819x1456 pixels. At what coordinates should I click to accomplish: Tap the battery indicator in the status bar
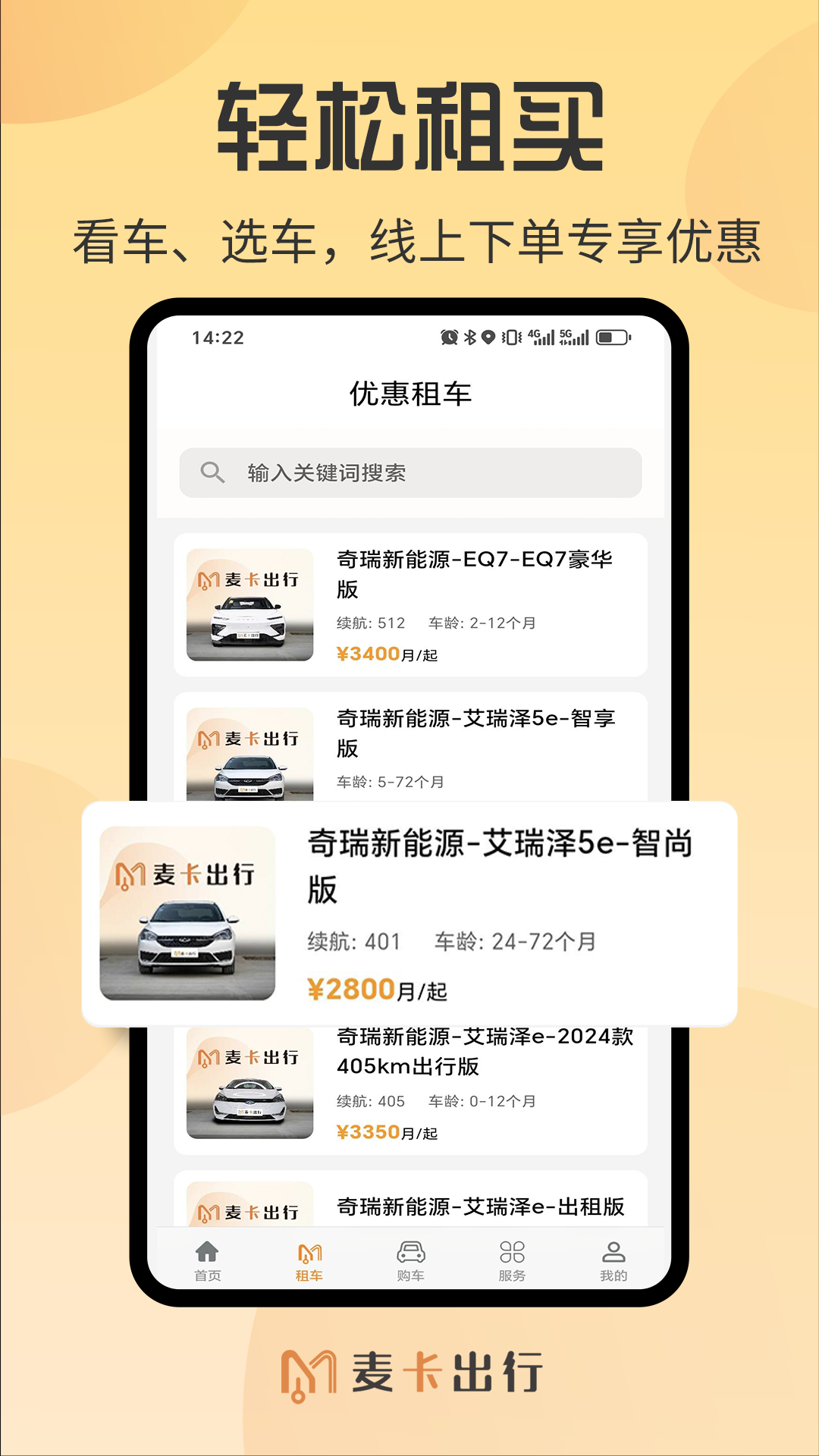pos(610,337)
